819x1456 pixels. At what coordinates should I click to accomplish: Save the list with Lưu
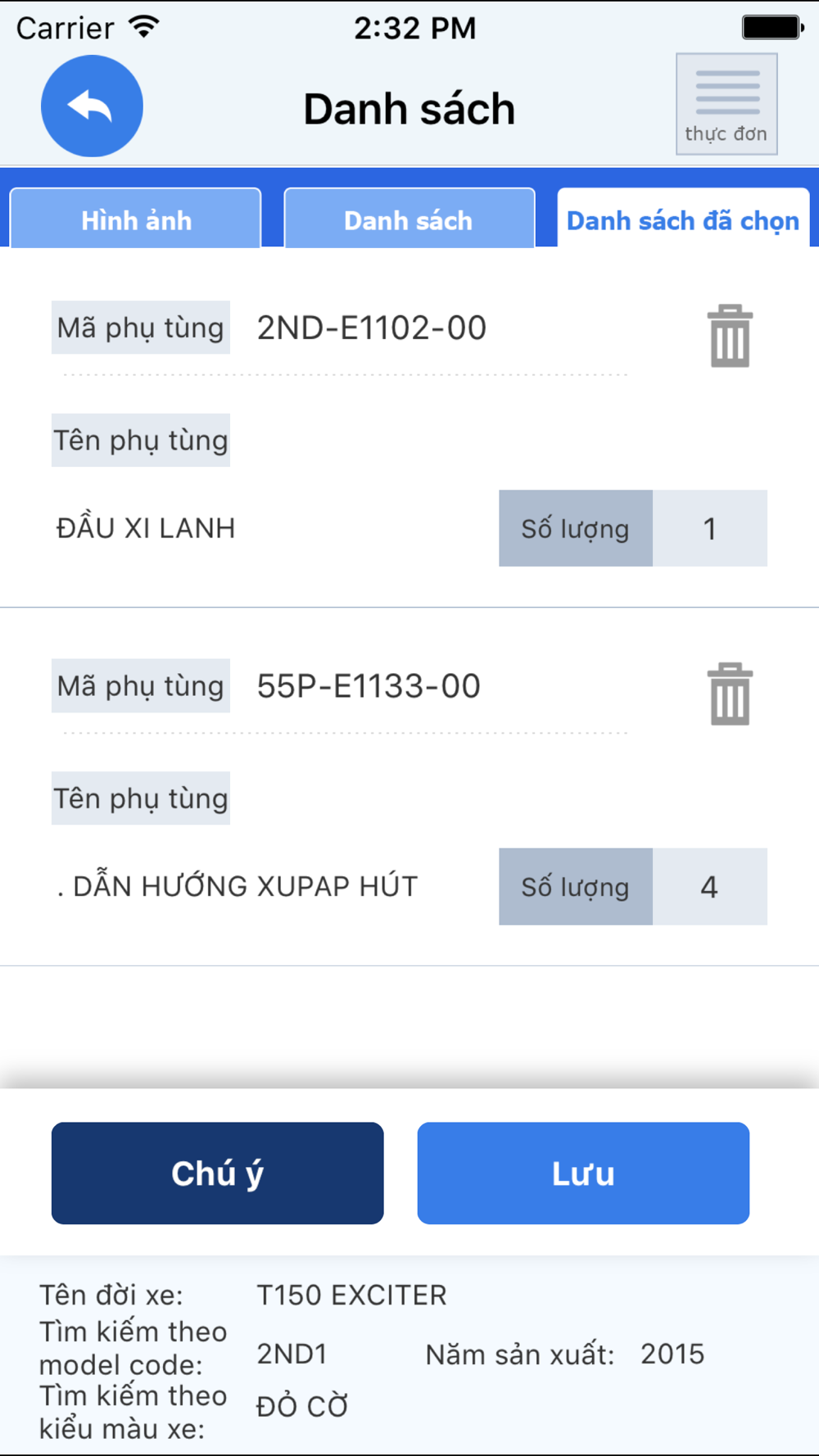pos(583,1173)
